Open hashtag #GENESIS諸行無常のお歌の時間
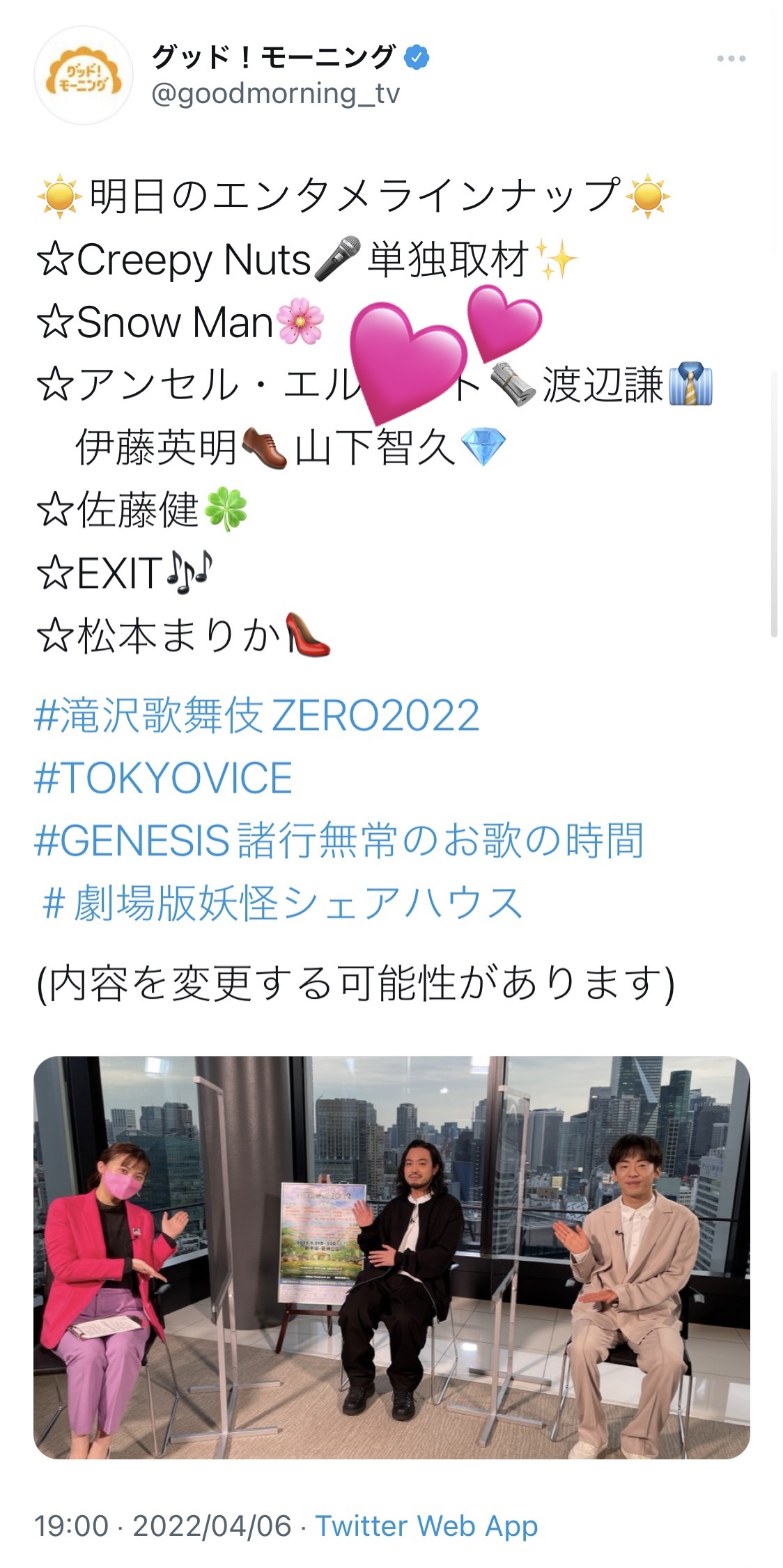This screenshot has height=1568, width=783. (x=339, y=840)
